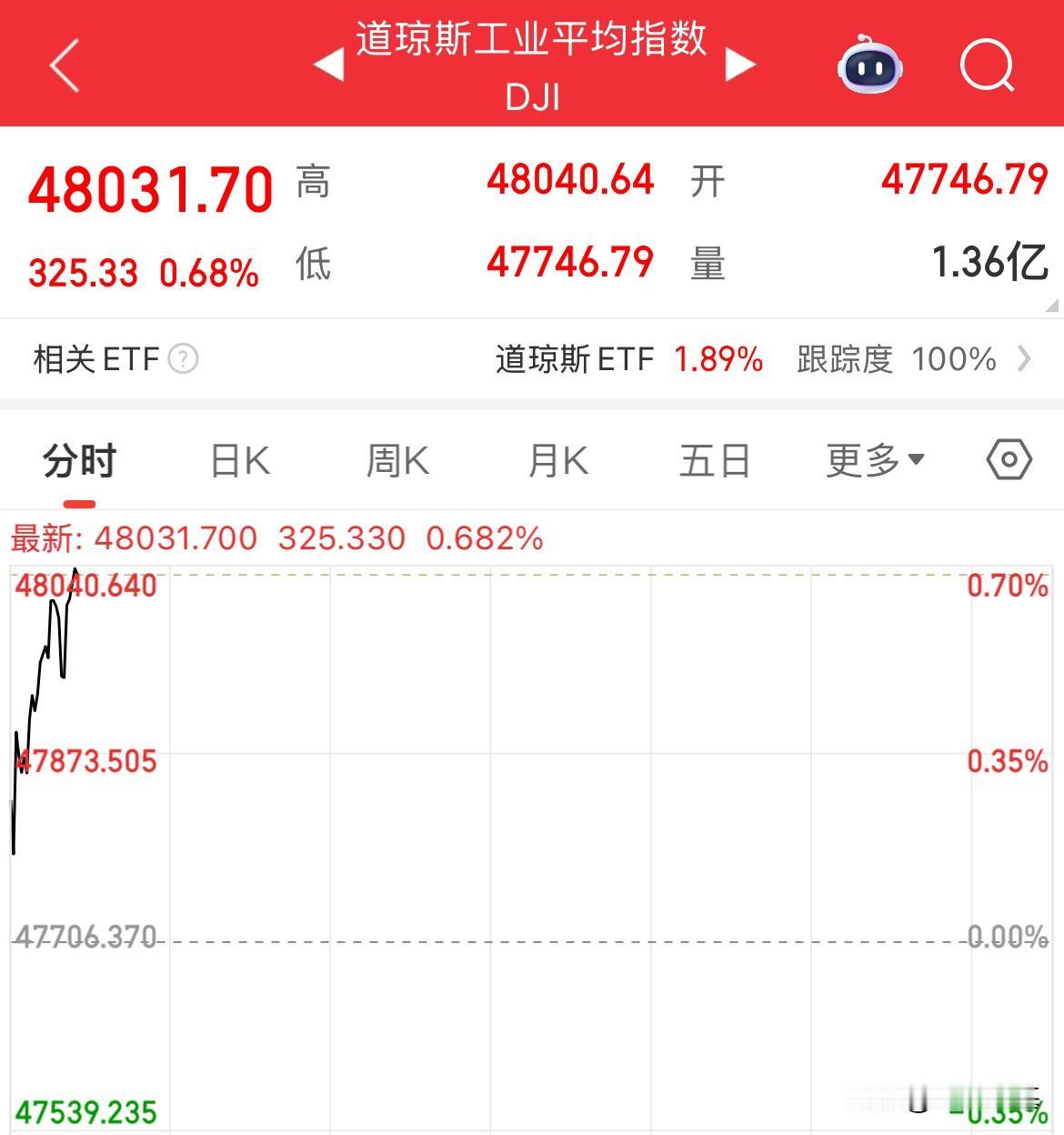
Task: Expand the 跟踪度 100% chevron
Action: point(1026,359)
